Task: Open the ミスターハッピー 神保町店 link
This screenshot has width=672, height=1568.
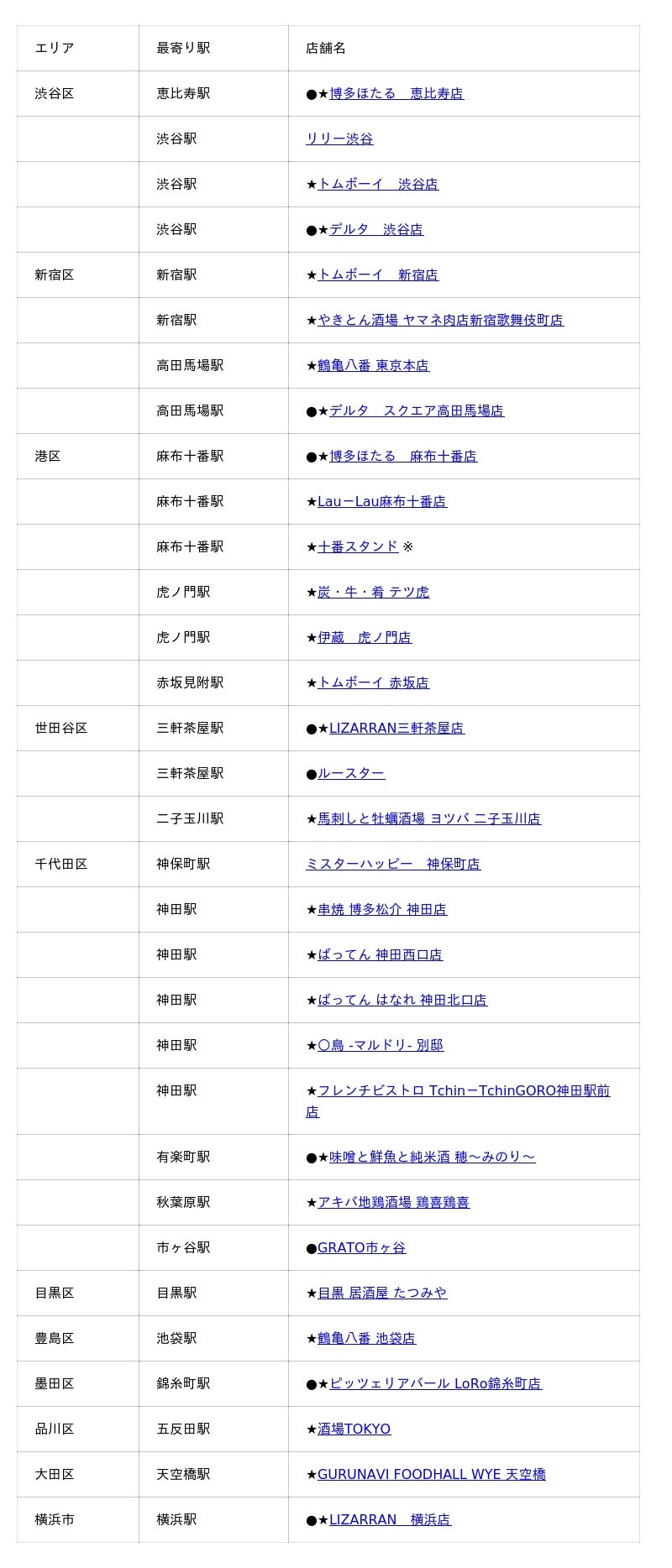Action: click(392, 864)
